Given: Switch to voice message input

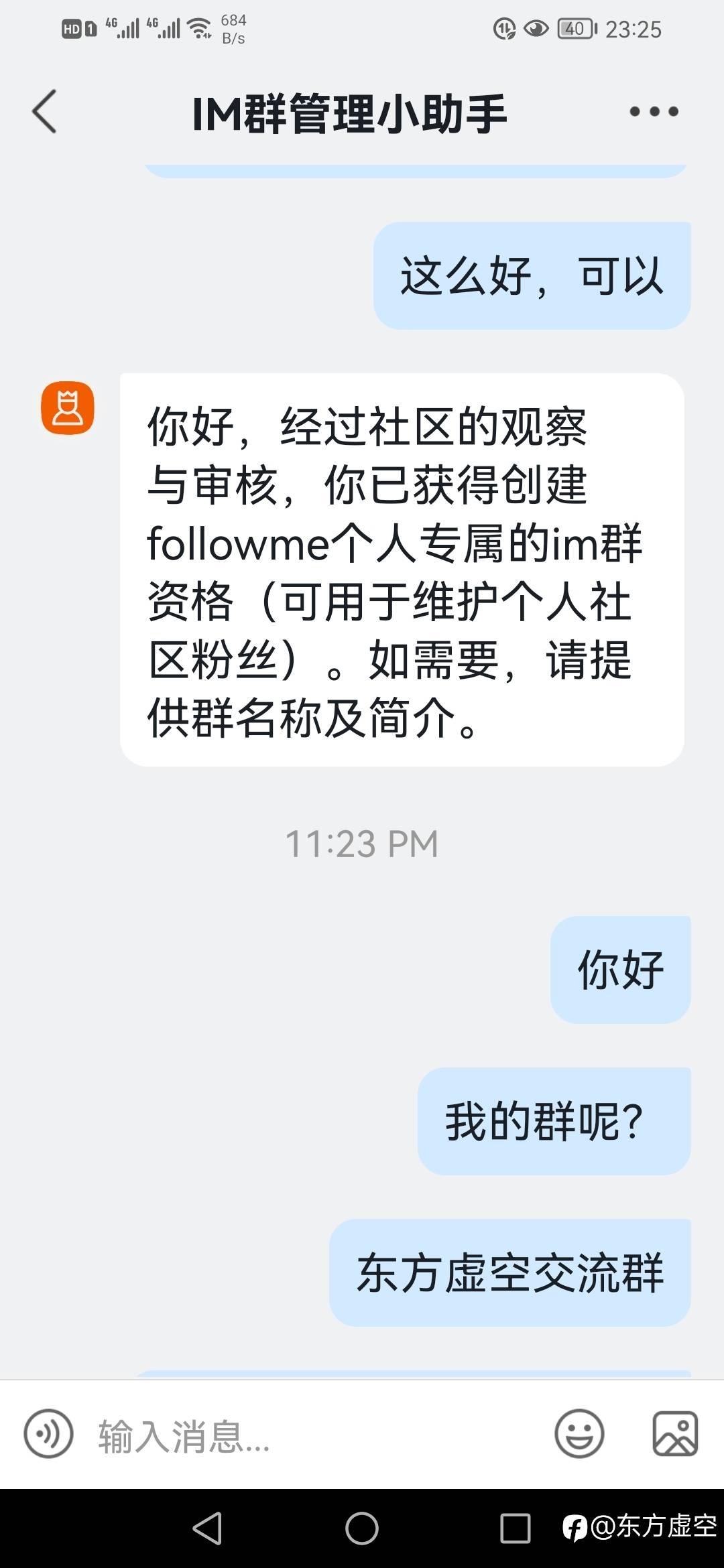Looking at the screenshot, I should tap(48, 1434).
